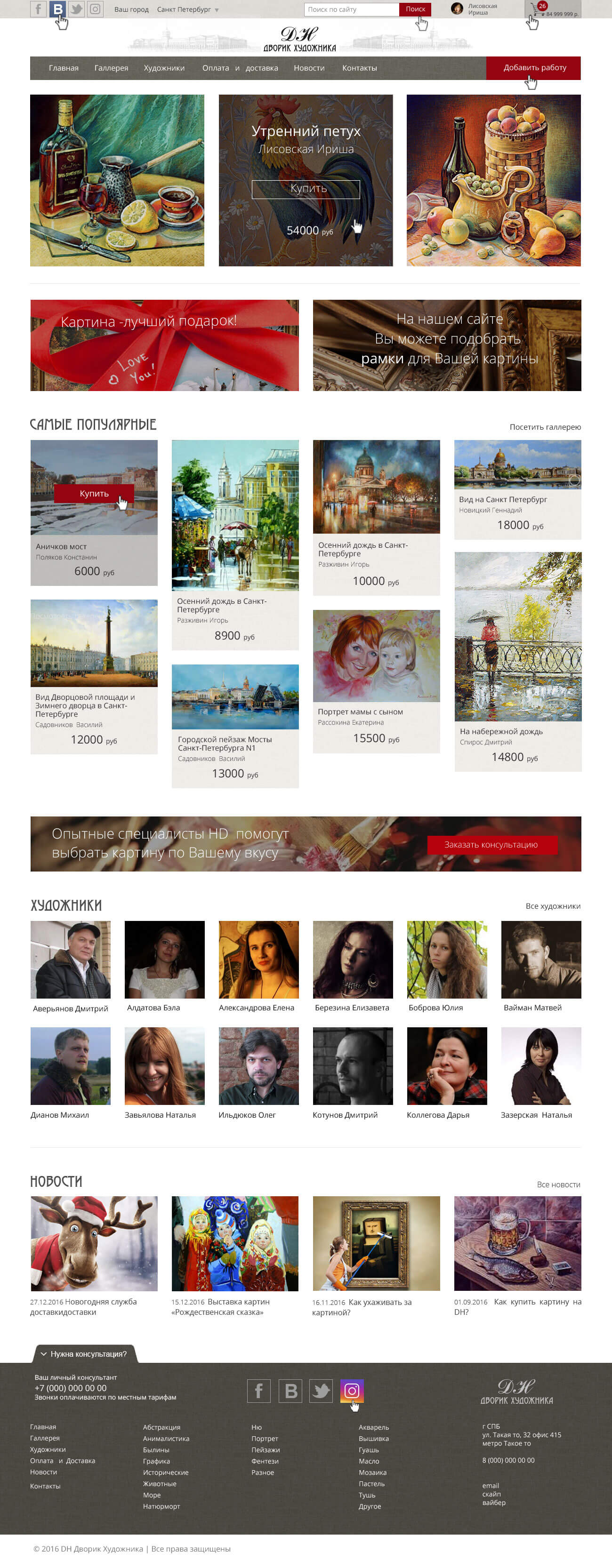612x1568 pixels.
Task: Tap Купить on Аничков мост painting
Action: point(94,493)
